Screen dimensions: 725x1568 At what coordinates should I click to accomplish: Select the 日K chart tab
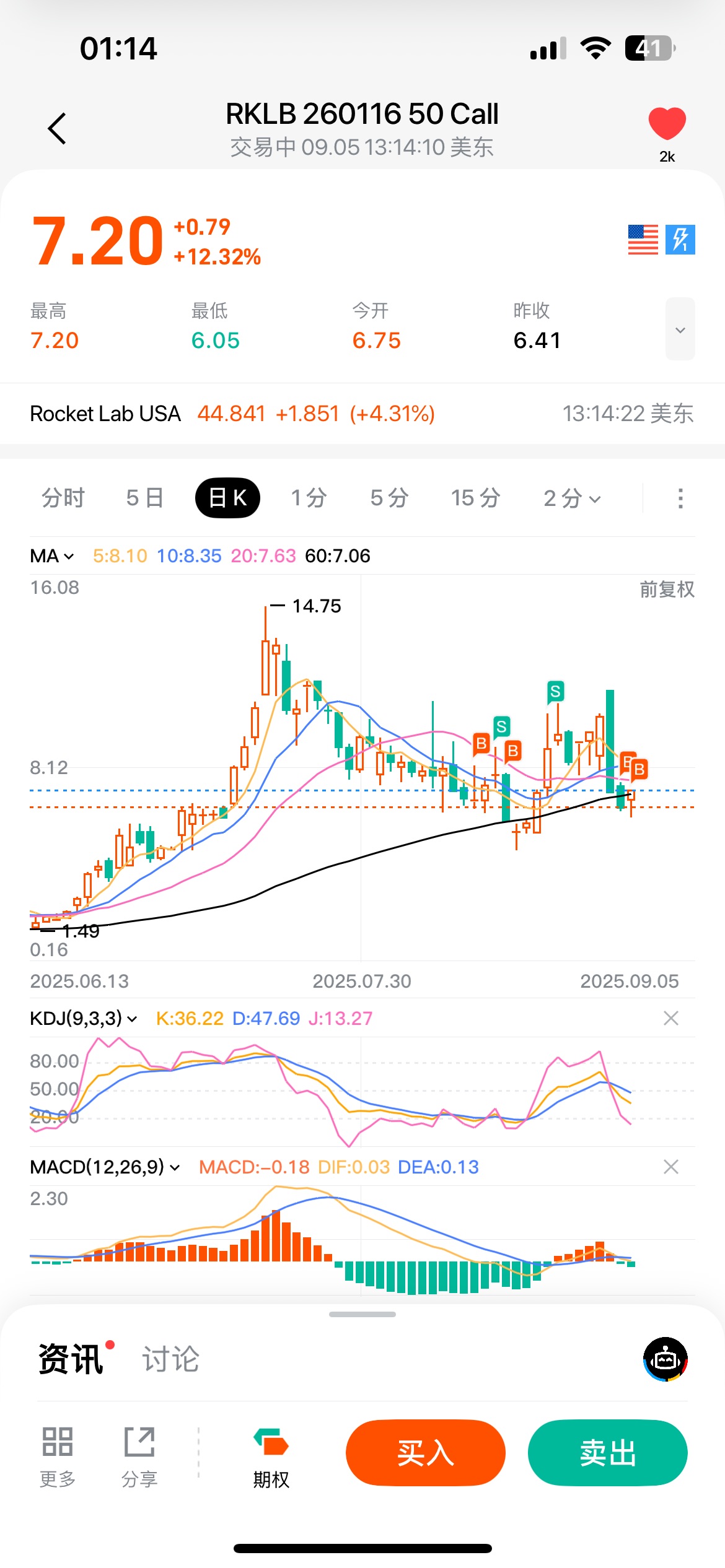pyautogui.click(x=227, y=498)
